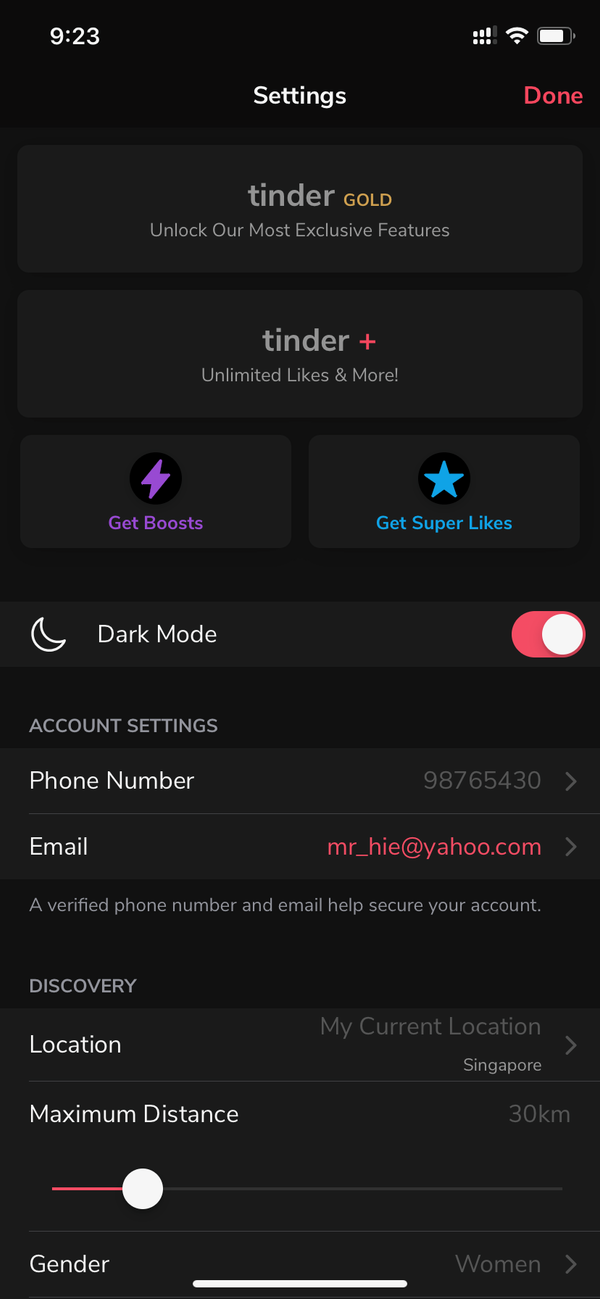Image resolution: width=600 pixels, height=1299 pixels.
Task: Turn off Dark Mode
Action: [547, 634]
